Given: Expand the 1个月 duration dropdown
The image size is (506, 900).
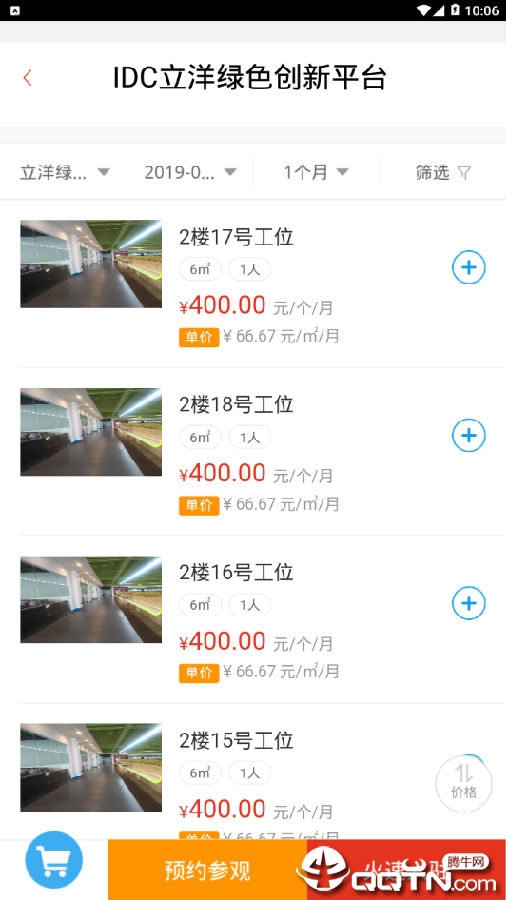Looking at the screenshot, I should click(316, 172).
